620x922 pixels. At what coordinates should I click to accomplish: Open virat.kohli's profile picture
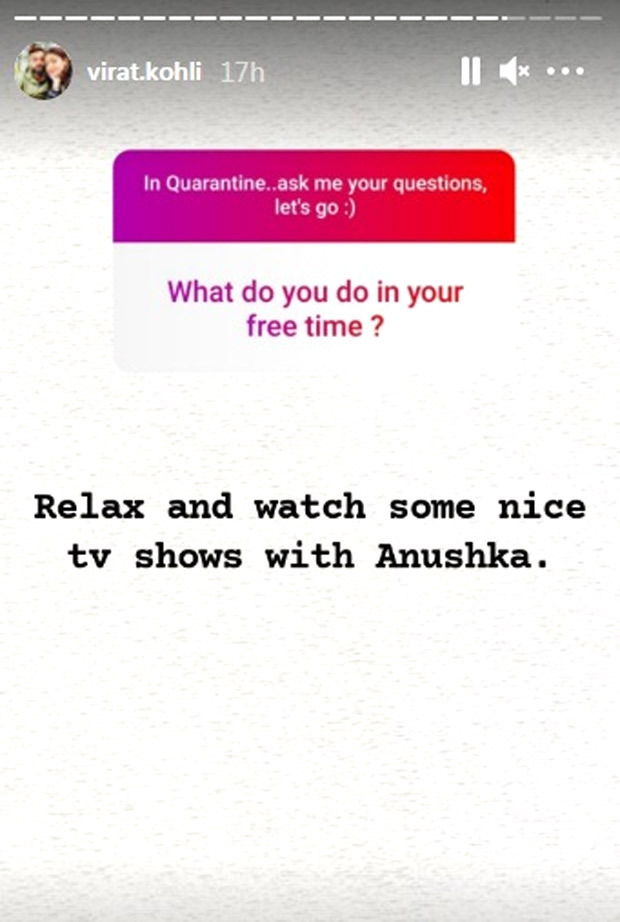(43, 71)
